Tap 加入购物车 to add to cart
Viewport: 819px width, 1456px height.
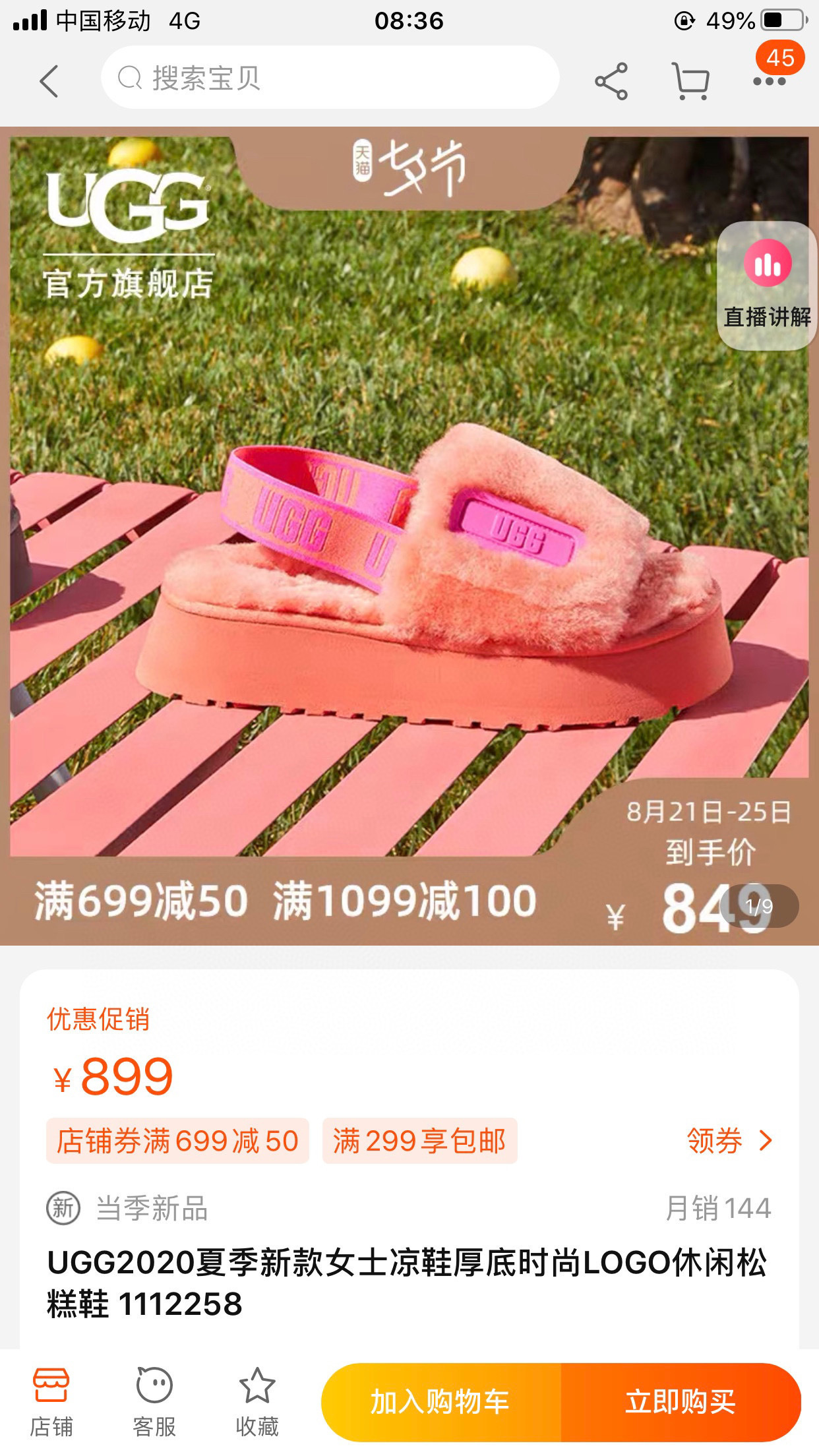point(440,1402)
